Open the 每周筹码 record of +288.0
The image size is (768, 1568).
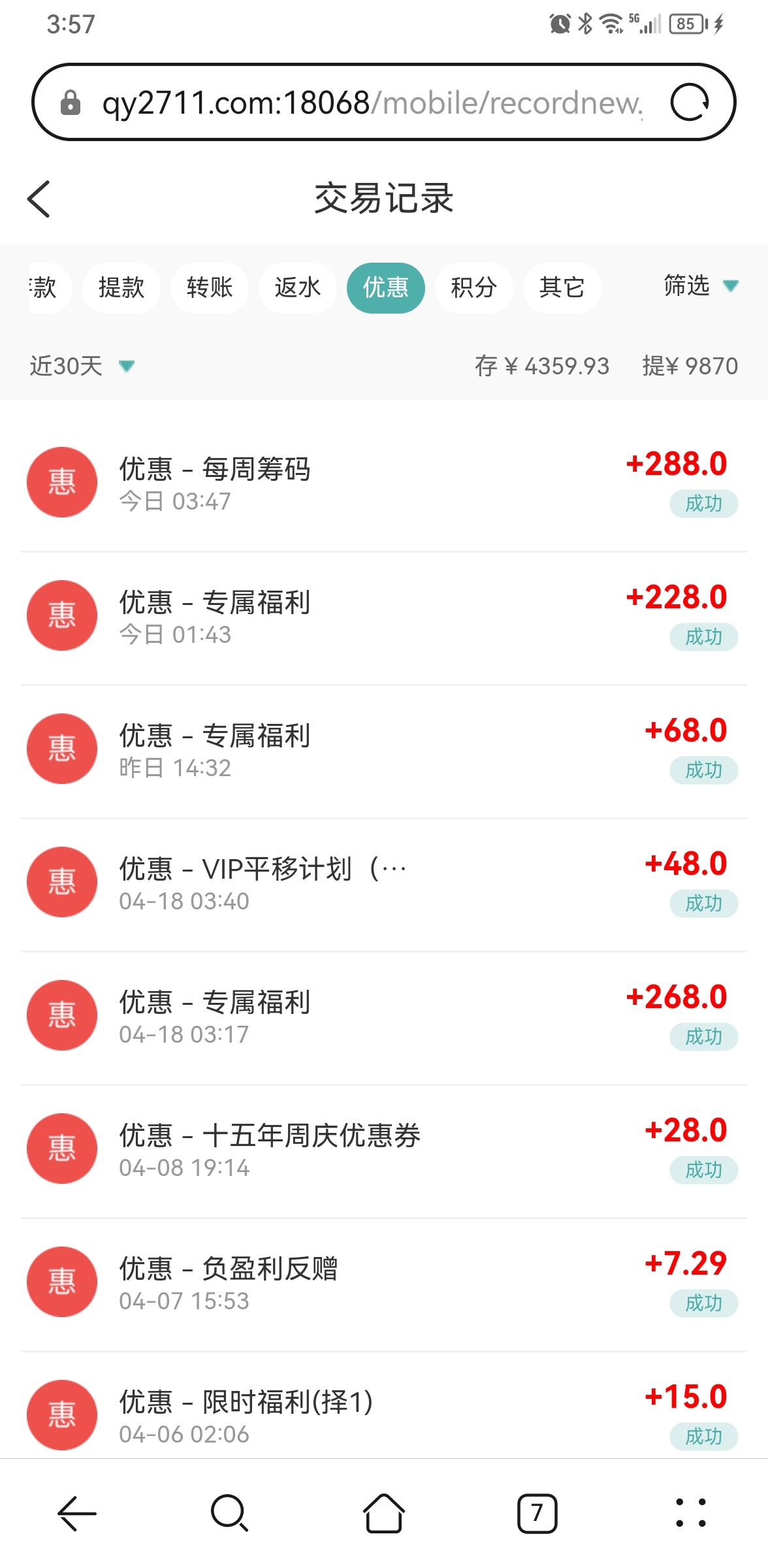click(x=384, y=485)
